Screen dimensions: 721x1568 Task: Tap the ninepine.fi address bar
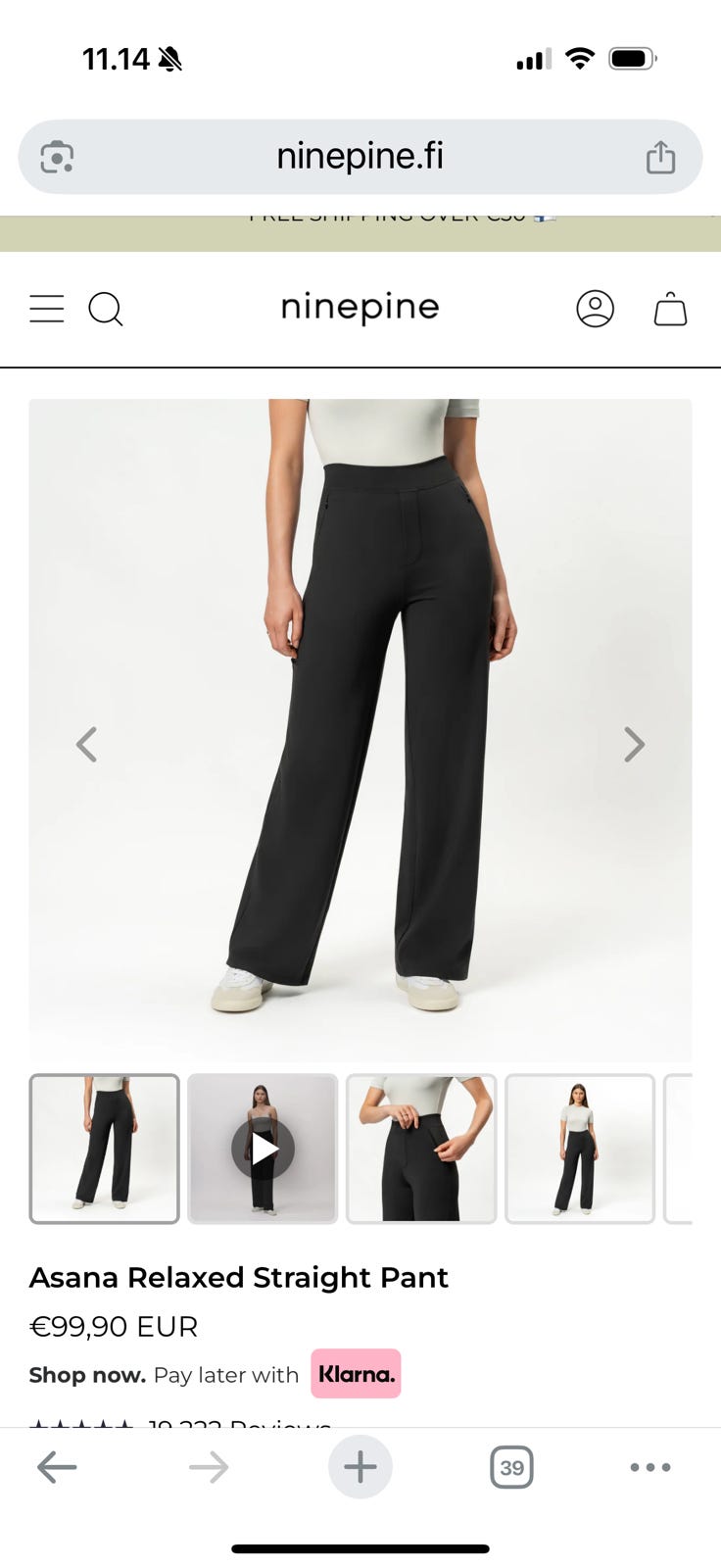[360, 157]
